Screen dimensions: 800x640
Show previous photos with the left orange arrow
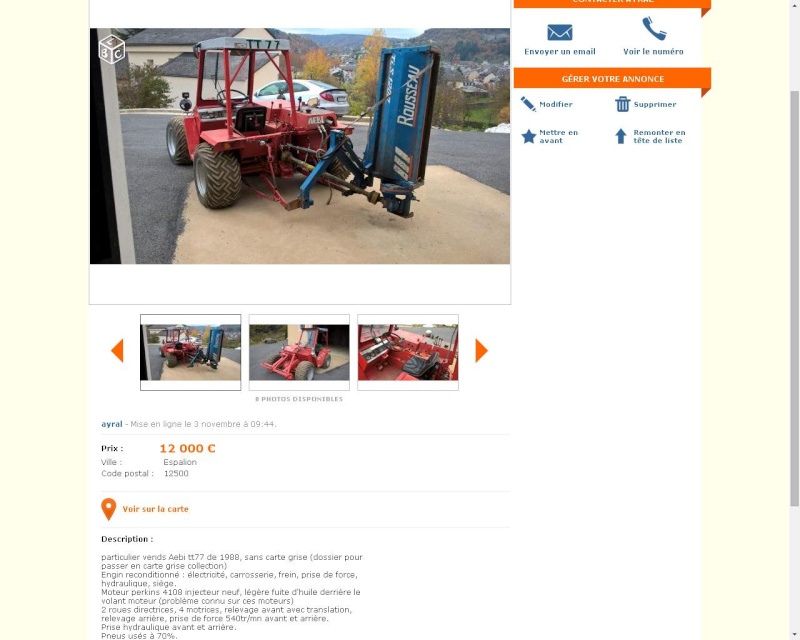point(117,350)
